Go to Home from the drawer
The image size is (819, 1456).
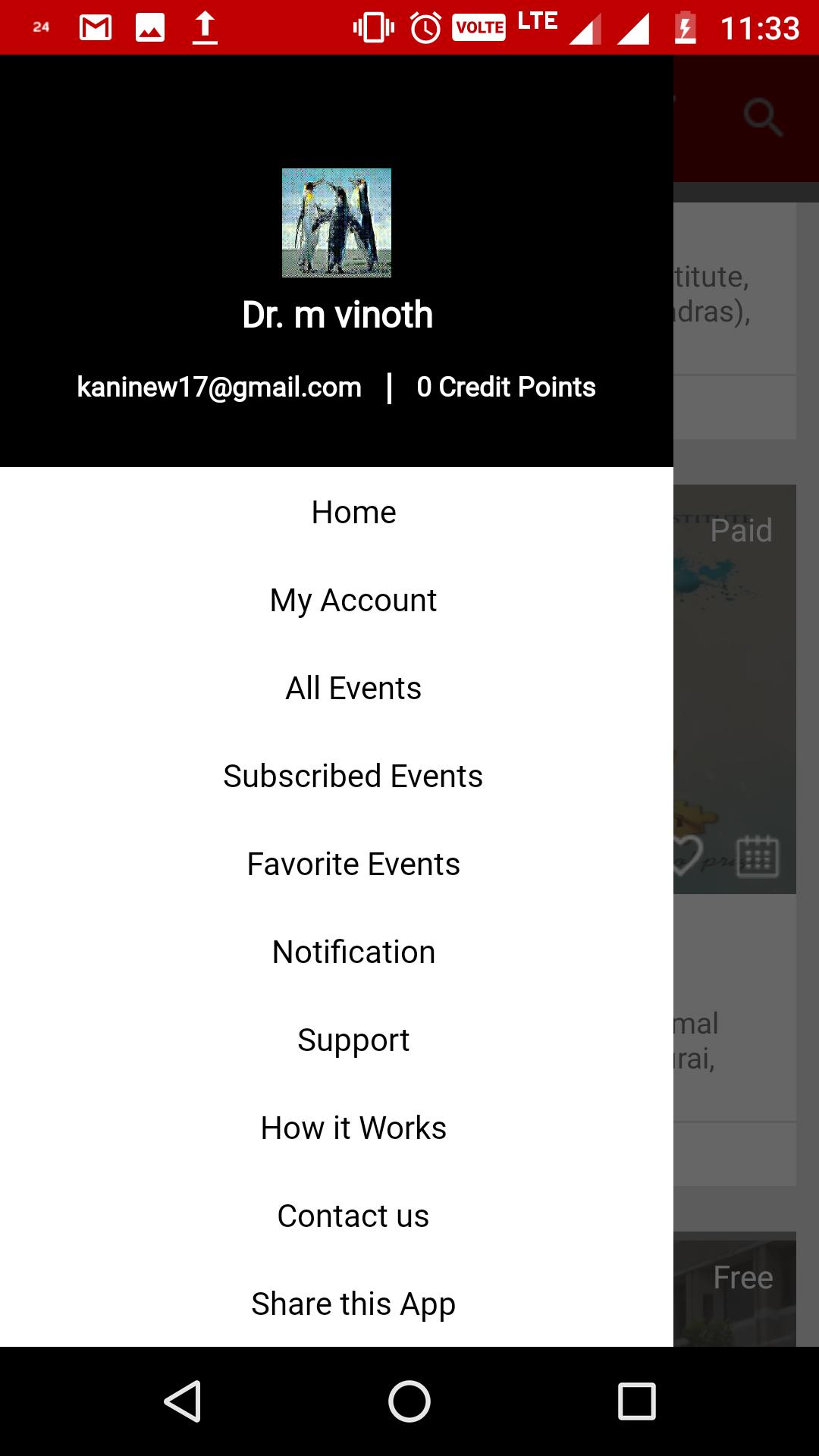click(x=353, y=513)
